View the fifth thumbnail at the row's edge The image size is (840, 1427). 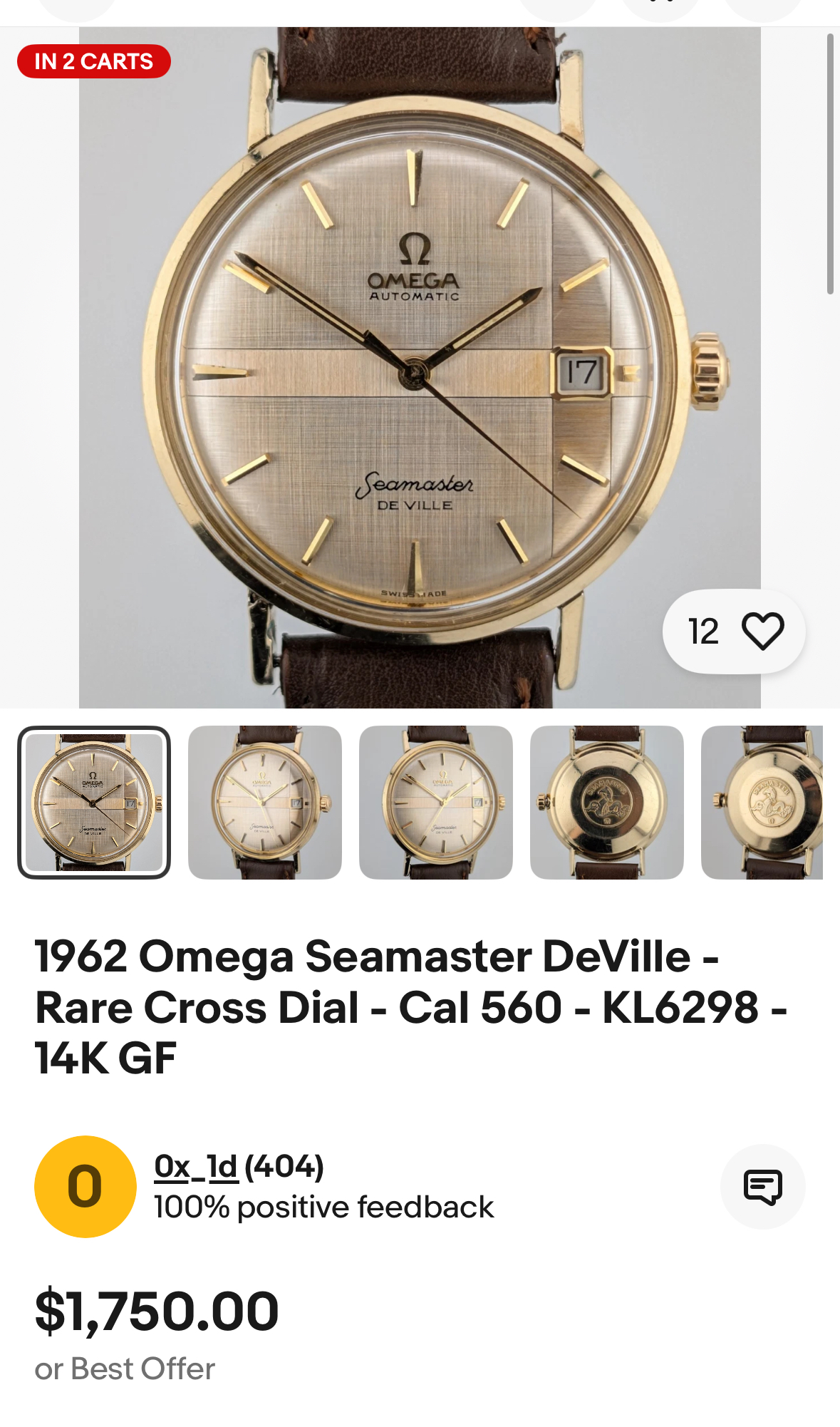click(x=762, y=802)
